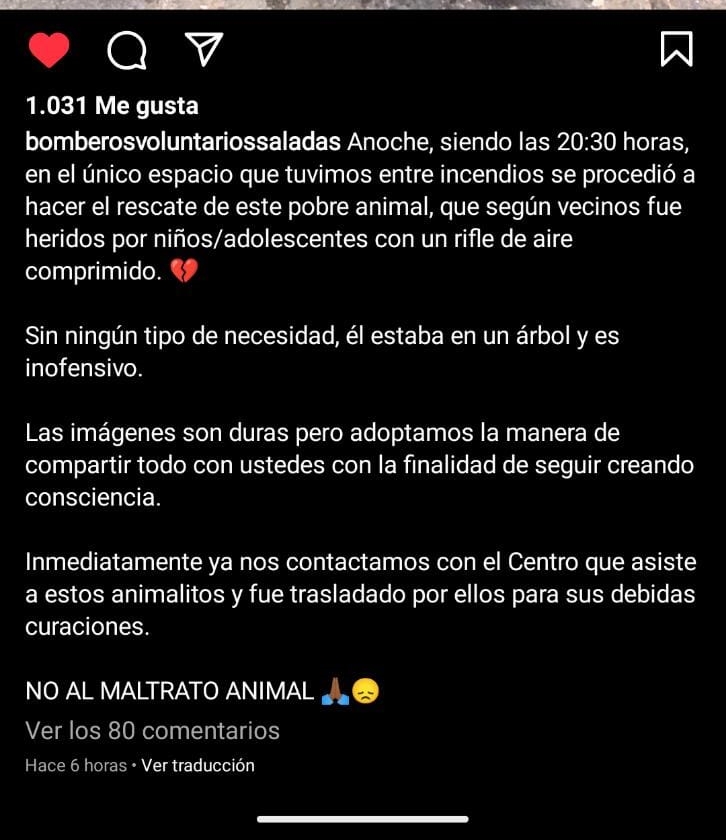Open the comment bubble icon

click(127, 51)
